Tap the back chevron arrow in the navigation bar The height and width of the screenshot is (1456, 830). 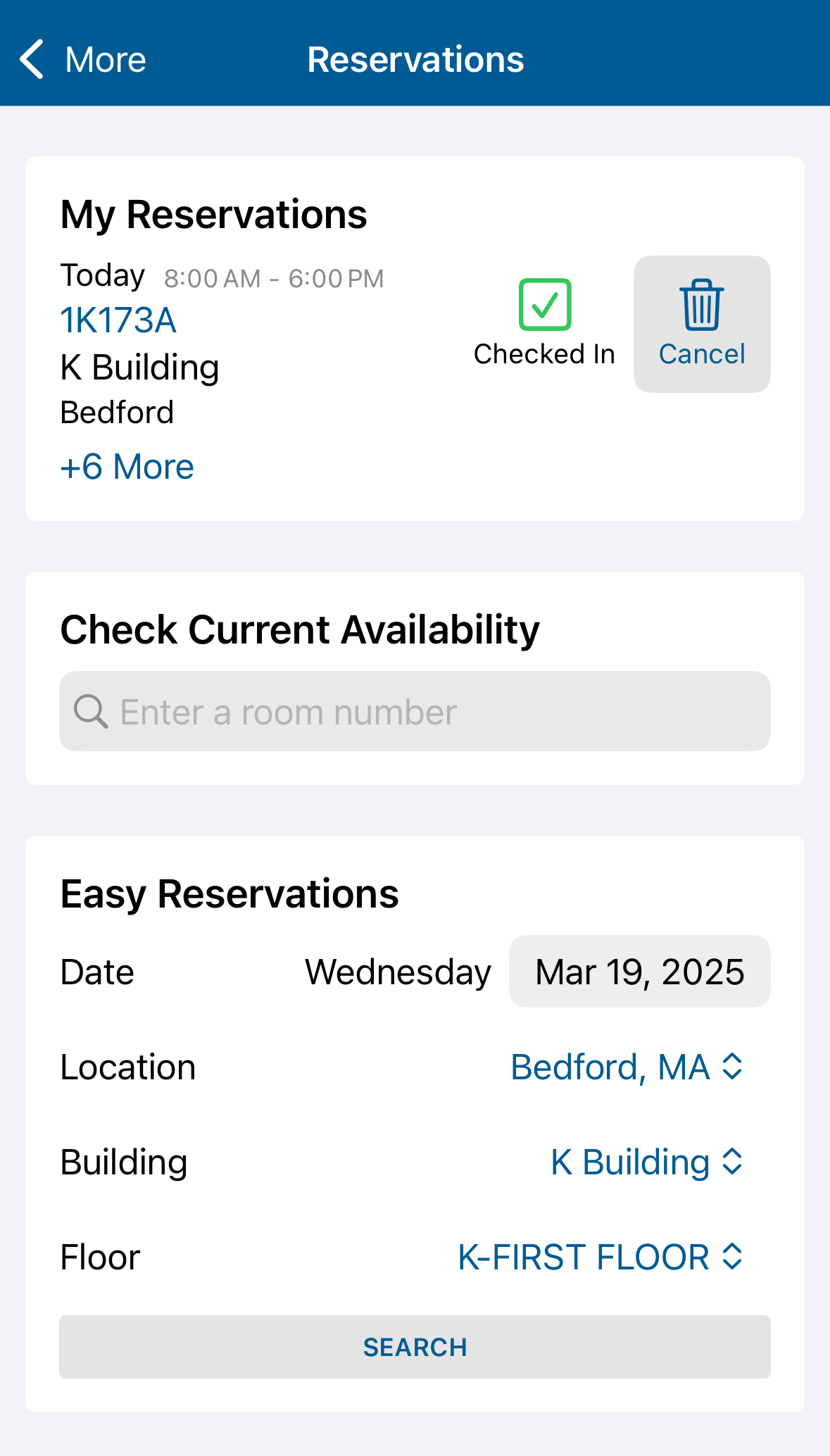pos(31,59)
